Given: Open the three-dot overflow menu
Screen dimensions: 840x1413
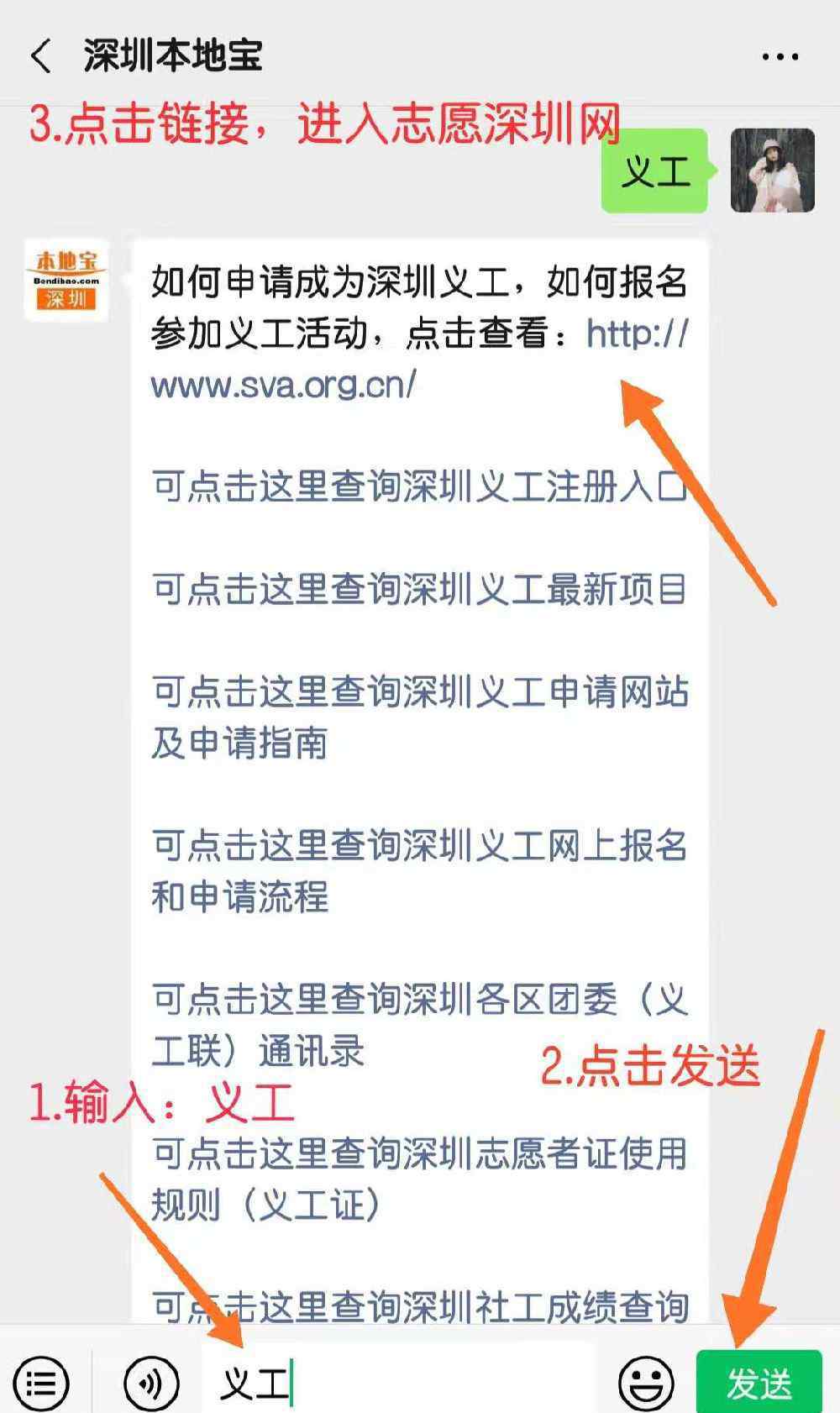Looking at the screenshot, I should point(780,57).
